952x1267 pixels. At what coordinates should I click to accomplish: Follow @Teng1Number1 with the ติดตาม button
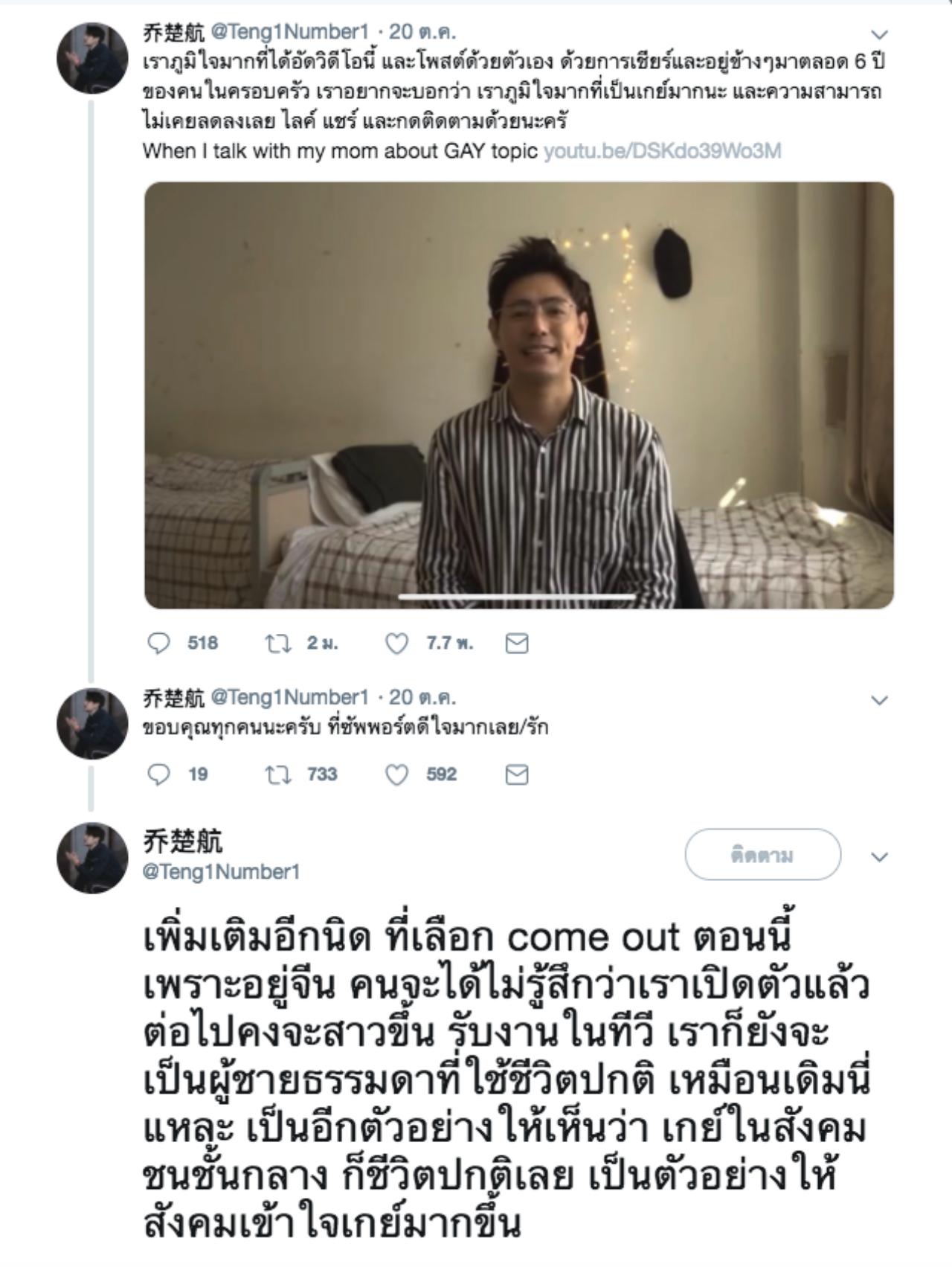pos(762,855)
